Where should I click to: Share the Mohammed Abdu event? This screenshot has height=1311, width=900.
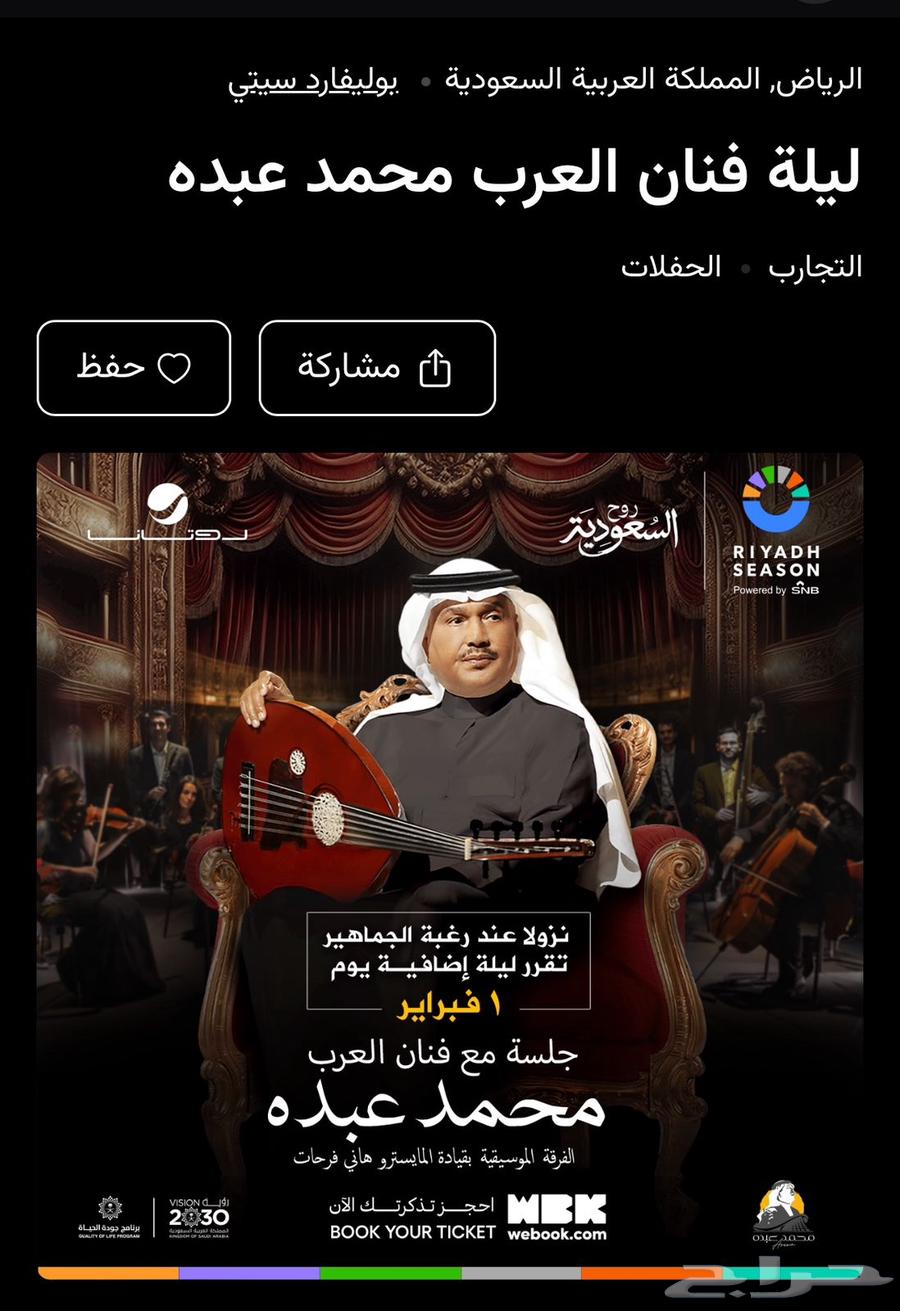point(377,368)
